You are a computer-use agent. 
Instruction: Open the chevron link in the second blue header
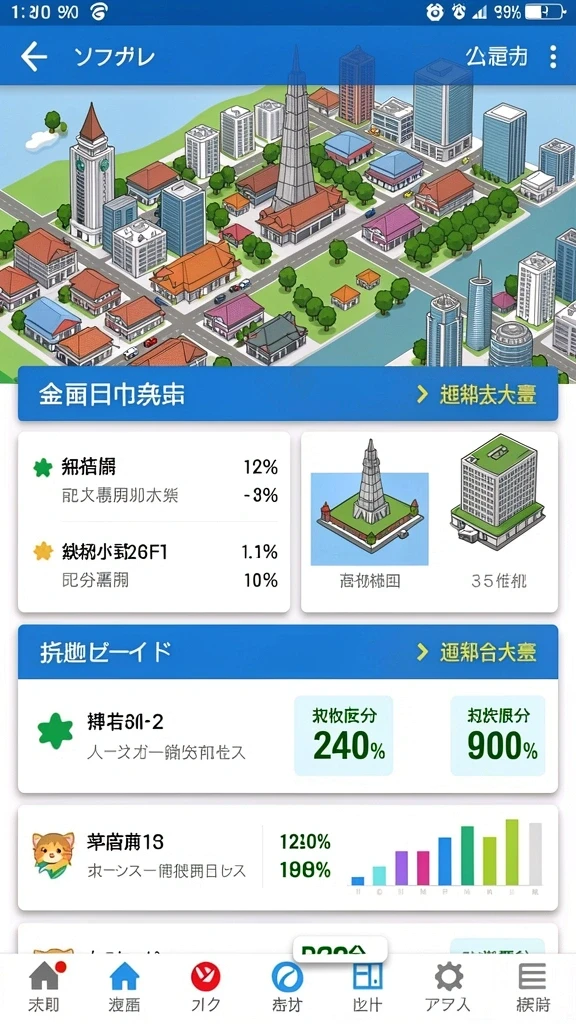(476, 652)
